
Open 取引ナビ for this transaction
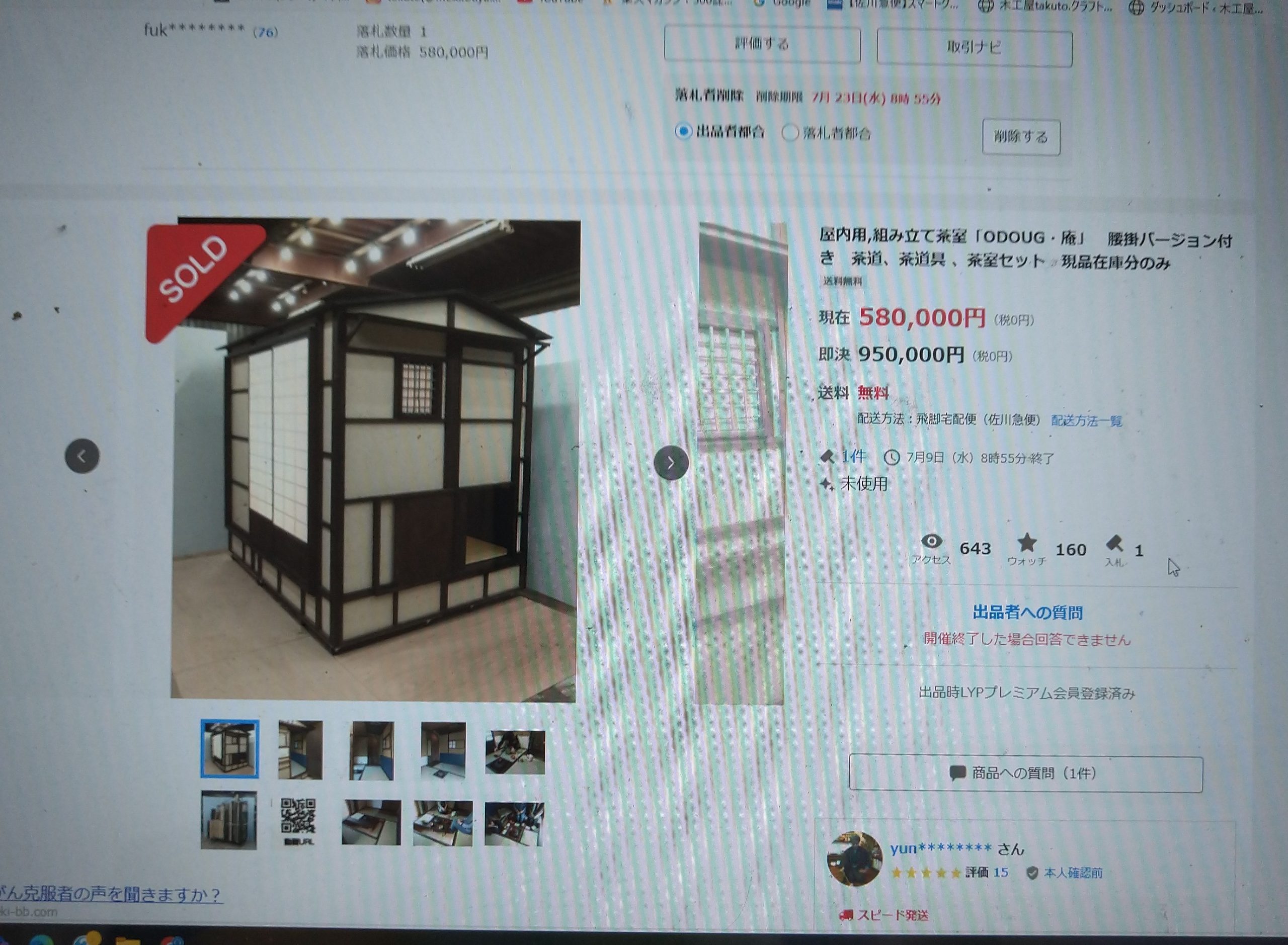click(974, 48)
